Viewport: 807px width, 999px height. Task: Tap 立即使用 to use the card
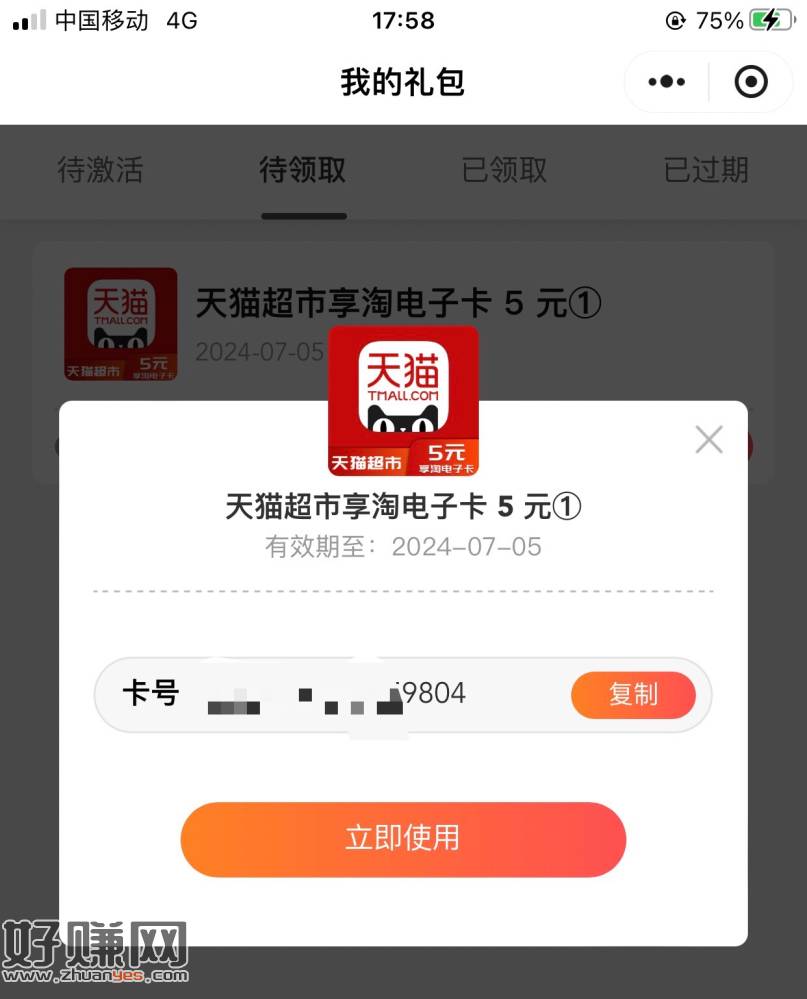403,839
